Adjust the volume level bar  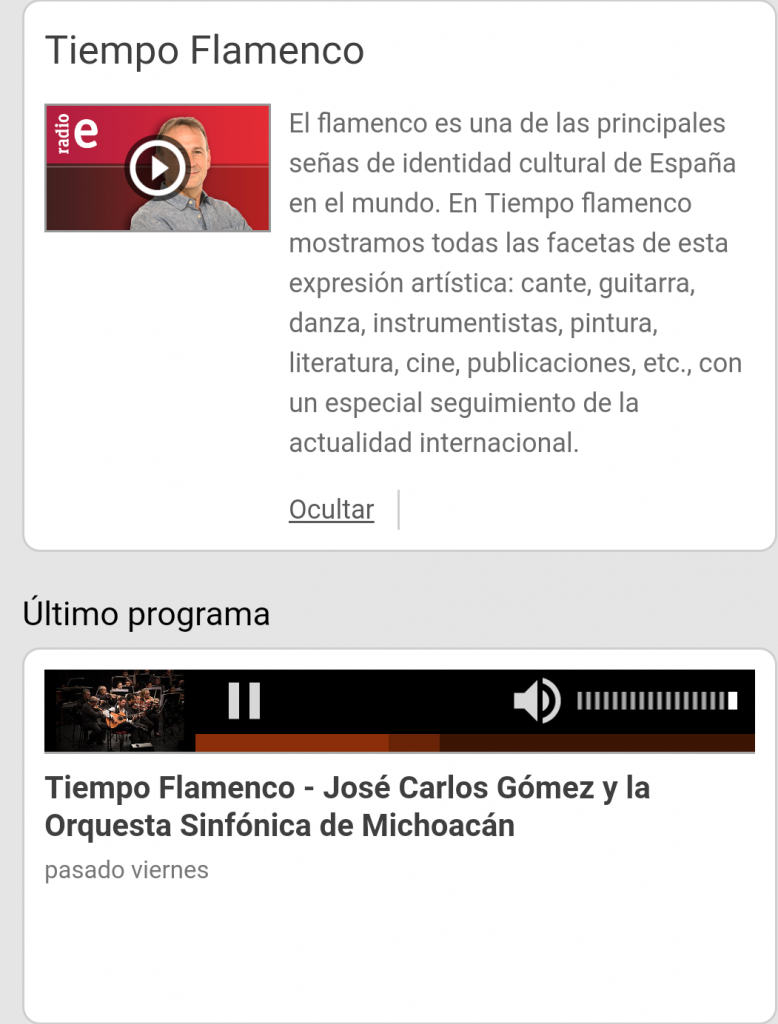[x=657, y=700]
